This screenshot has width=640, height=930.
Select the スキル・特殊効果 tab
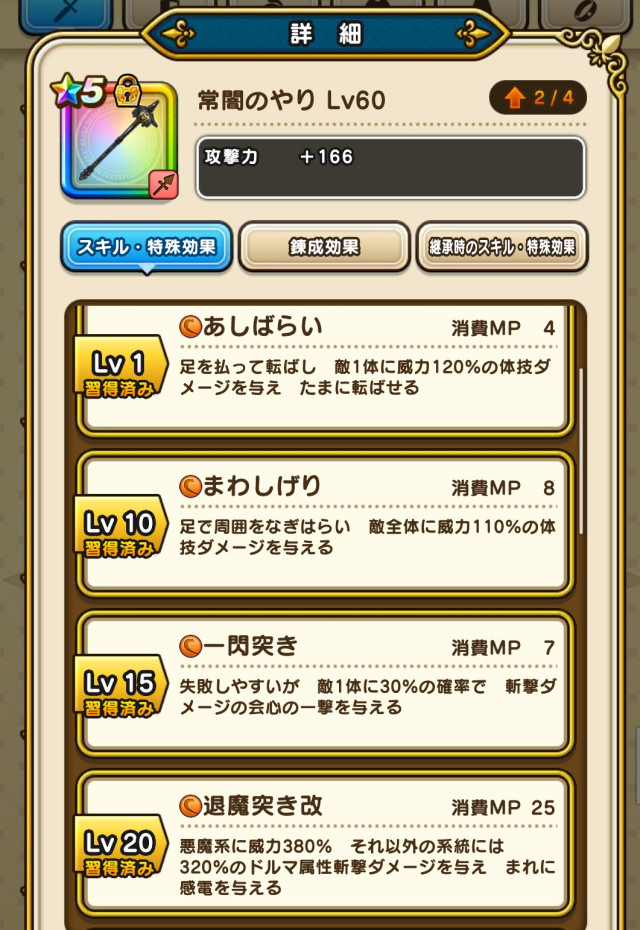tap(147, 246)
